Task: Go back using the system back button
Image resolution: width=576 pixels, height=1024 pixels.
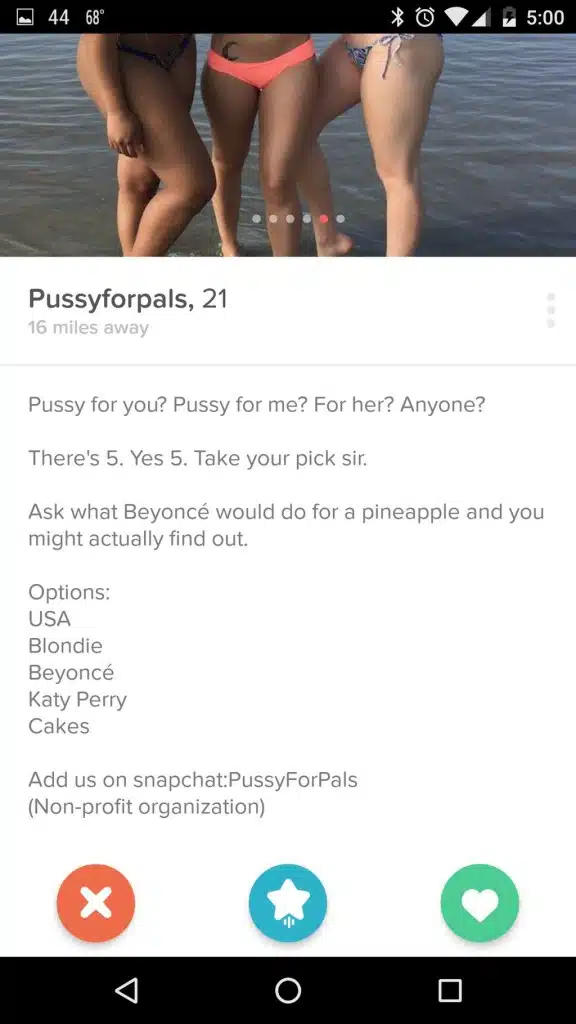Action: 126,991
